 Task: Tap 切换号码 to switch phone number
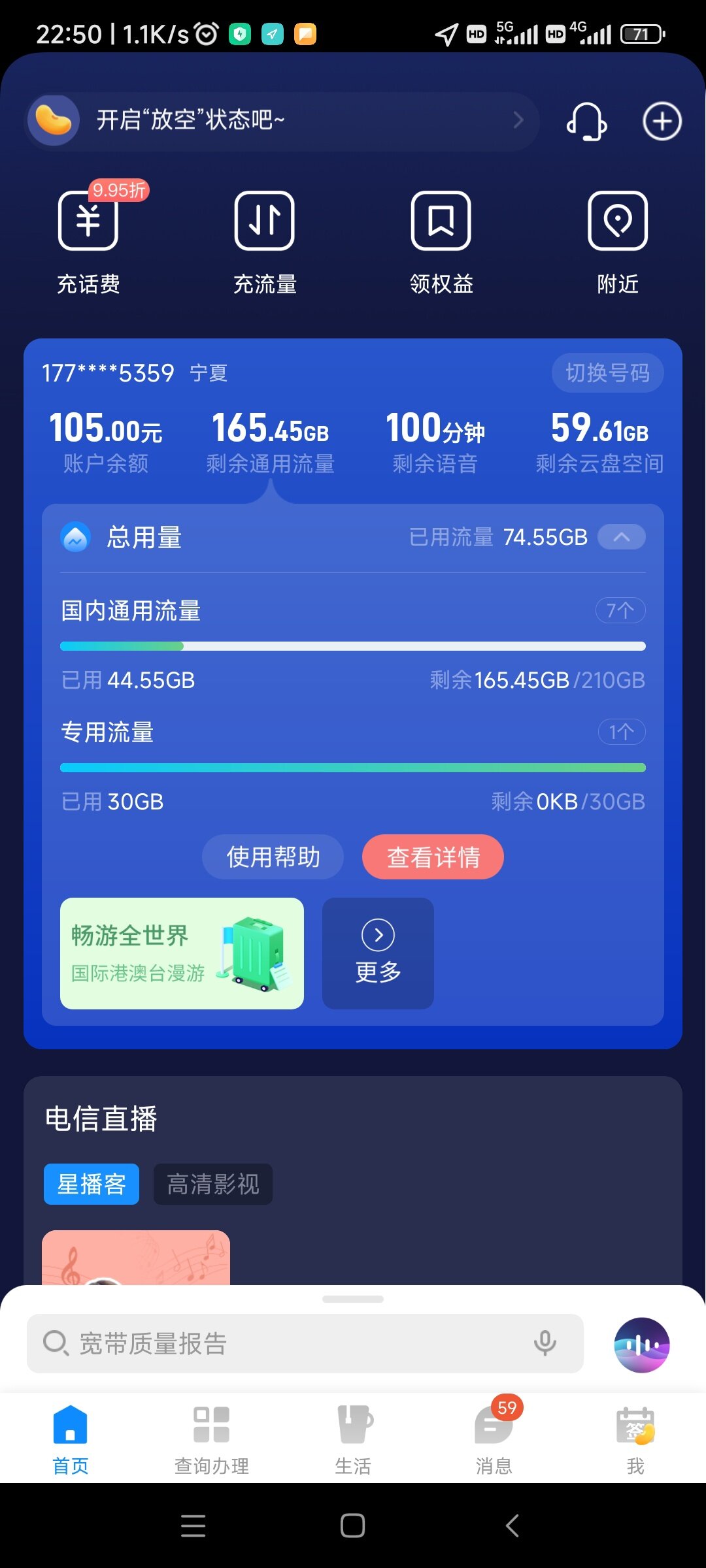pyautogui.click(x=607, y=373)
